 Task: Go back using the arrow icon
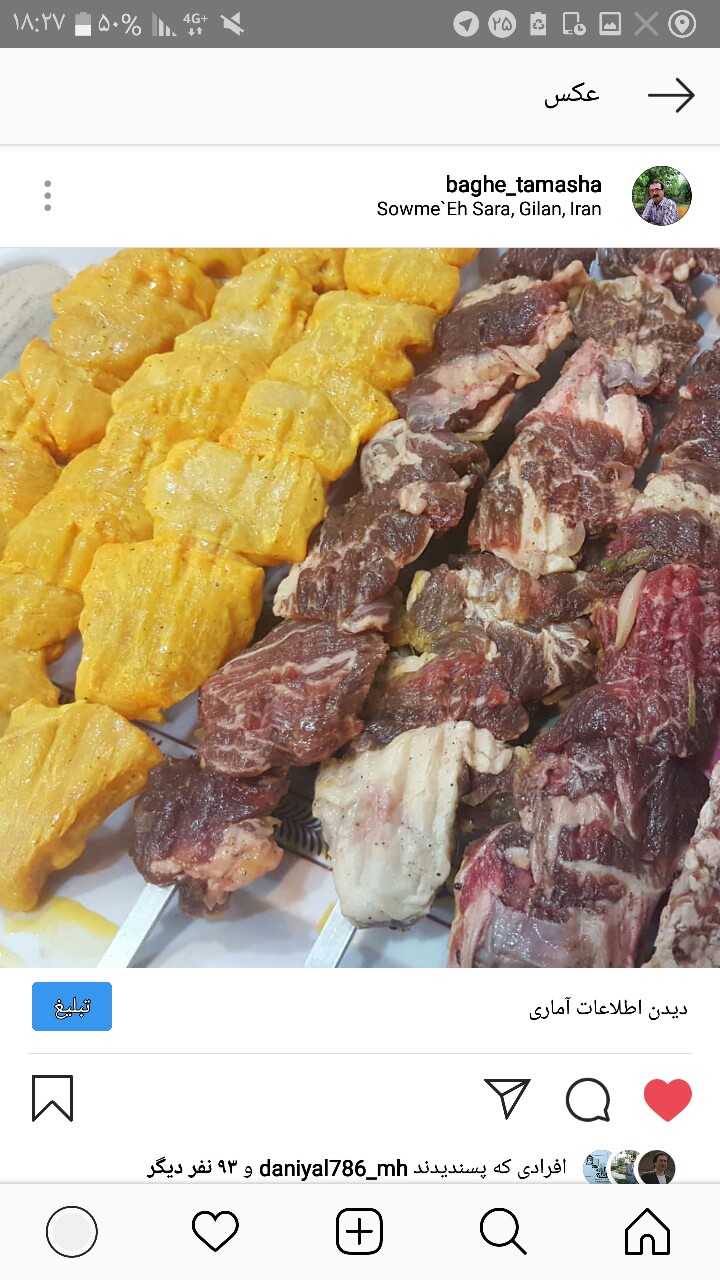pyautogui.click(x=671, y=95)
